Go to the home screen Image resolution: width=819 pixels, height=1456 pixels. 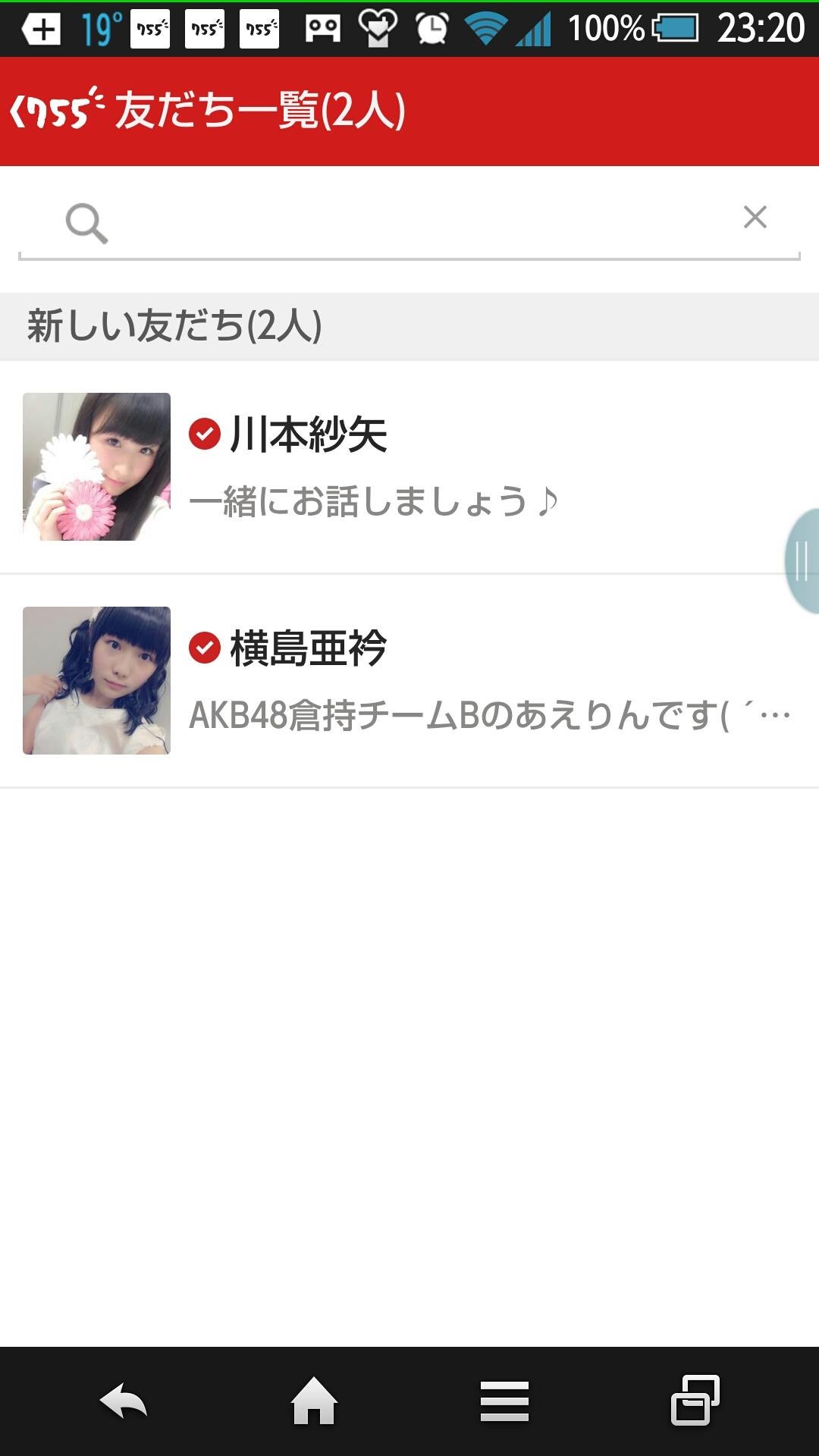[314, 1401]
